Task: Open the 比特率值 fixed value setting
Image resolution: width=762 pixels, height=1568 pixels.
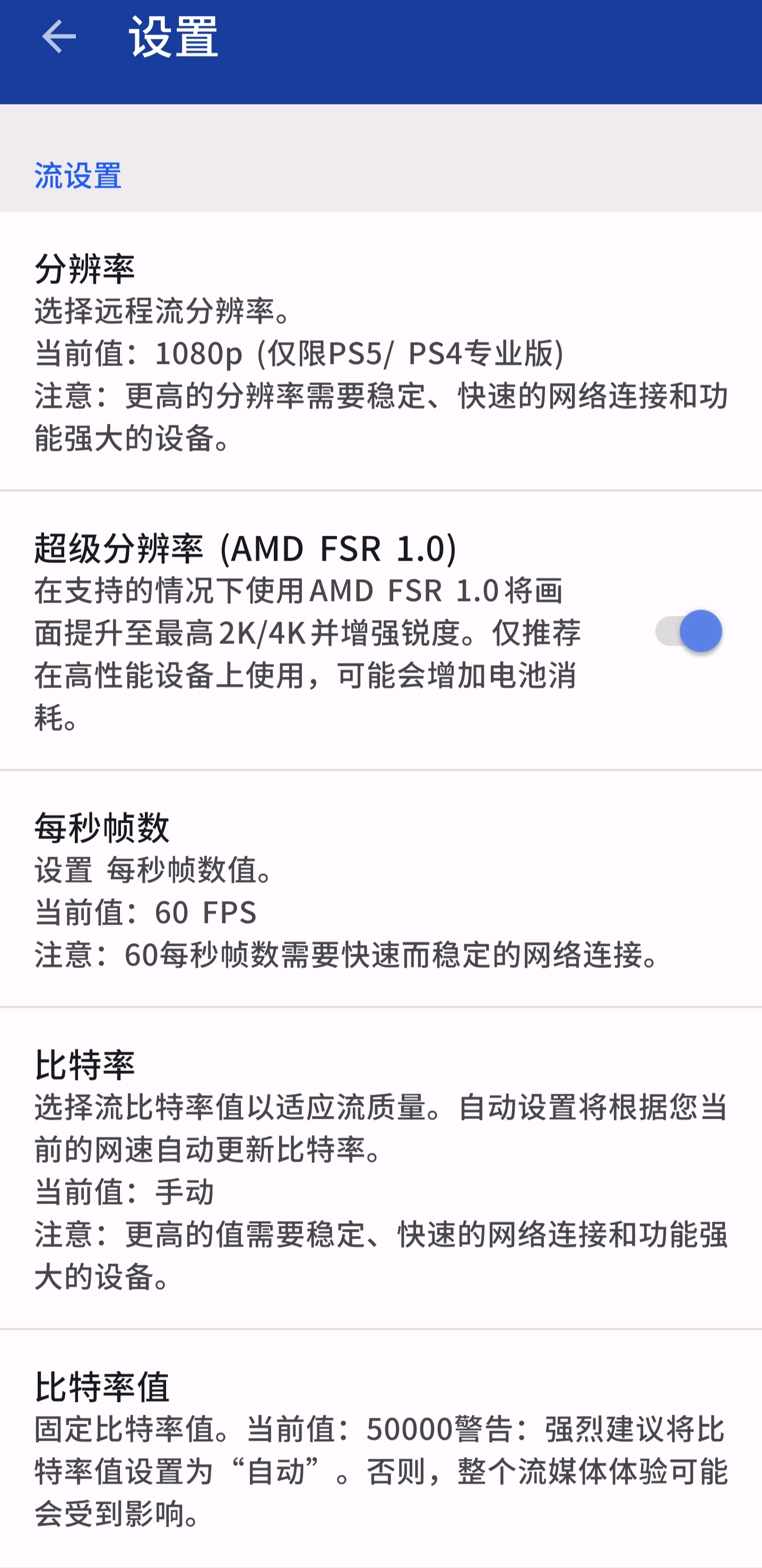Action: tap(380, 1449)
